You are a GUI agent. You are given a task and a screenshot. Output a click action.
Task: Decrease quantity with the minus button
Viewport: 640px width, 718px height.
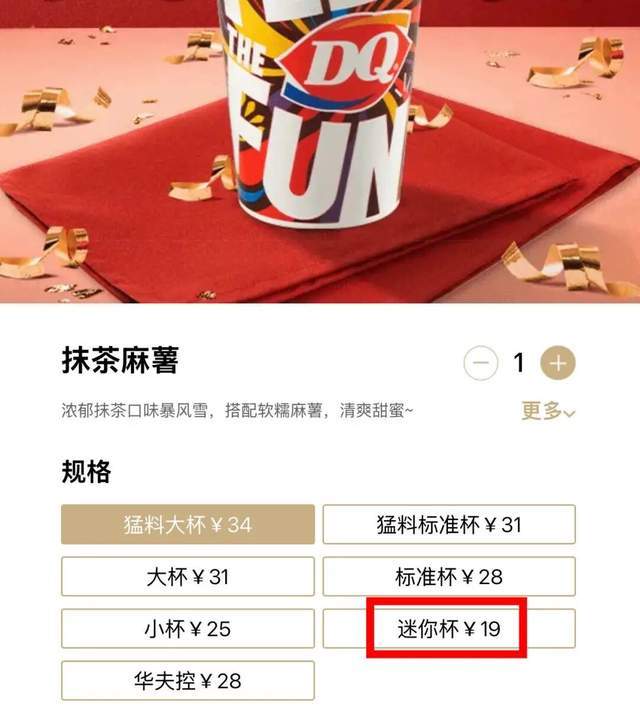[x=481, y=363]
